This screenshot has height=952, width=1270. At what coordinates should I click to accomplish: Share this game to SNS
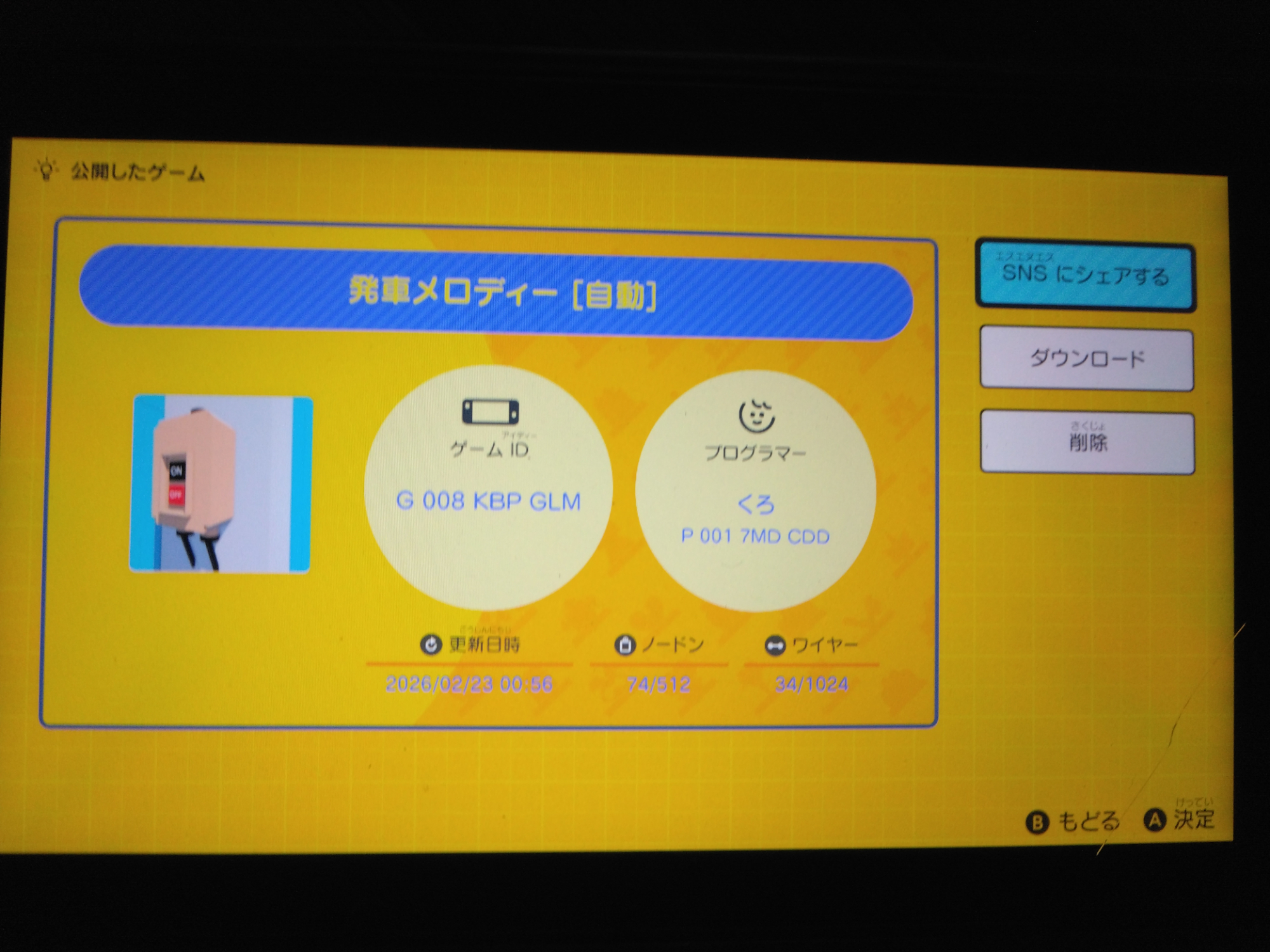pos(1085,277)
